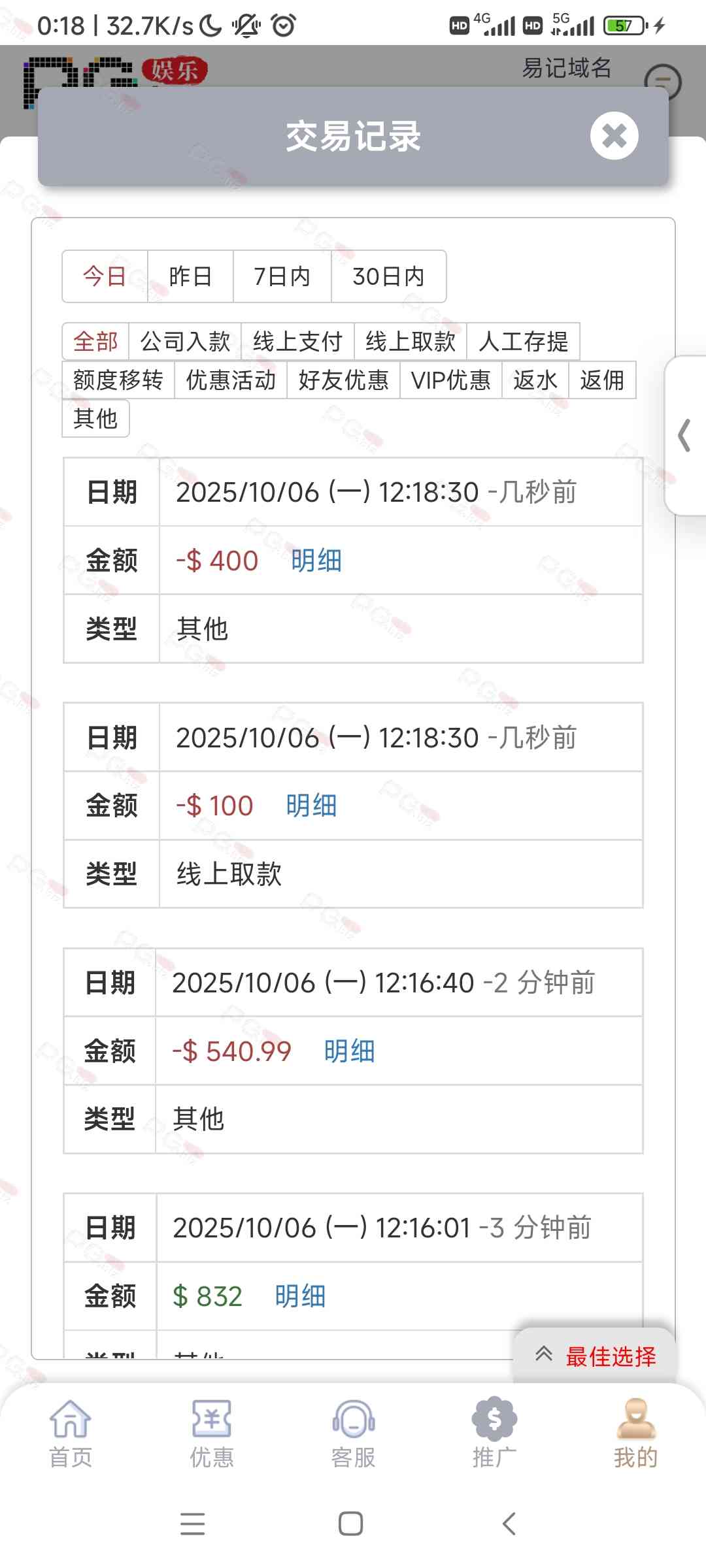Filter by 公司入款 transactions

185,342
